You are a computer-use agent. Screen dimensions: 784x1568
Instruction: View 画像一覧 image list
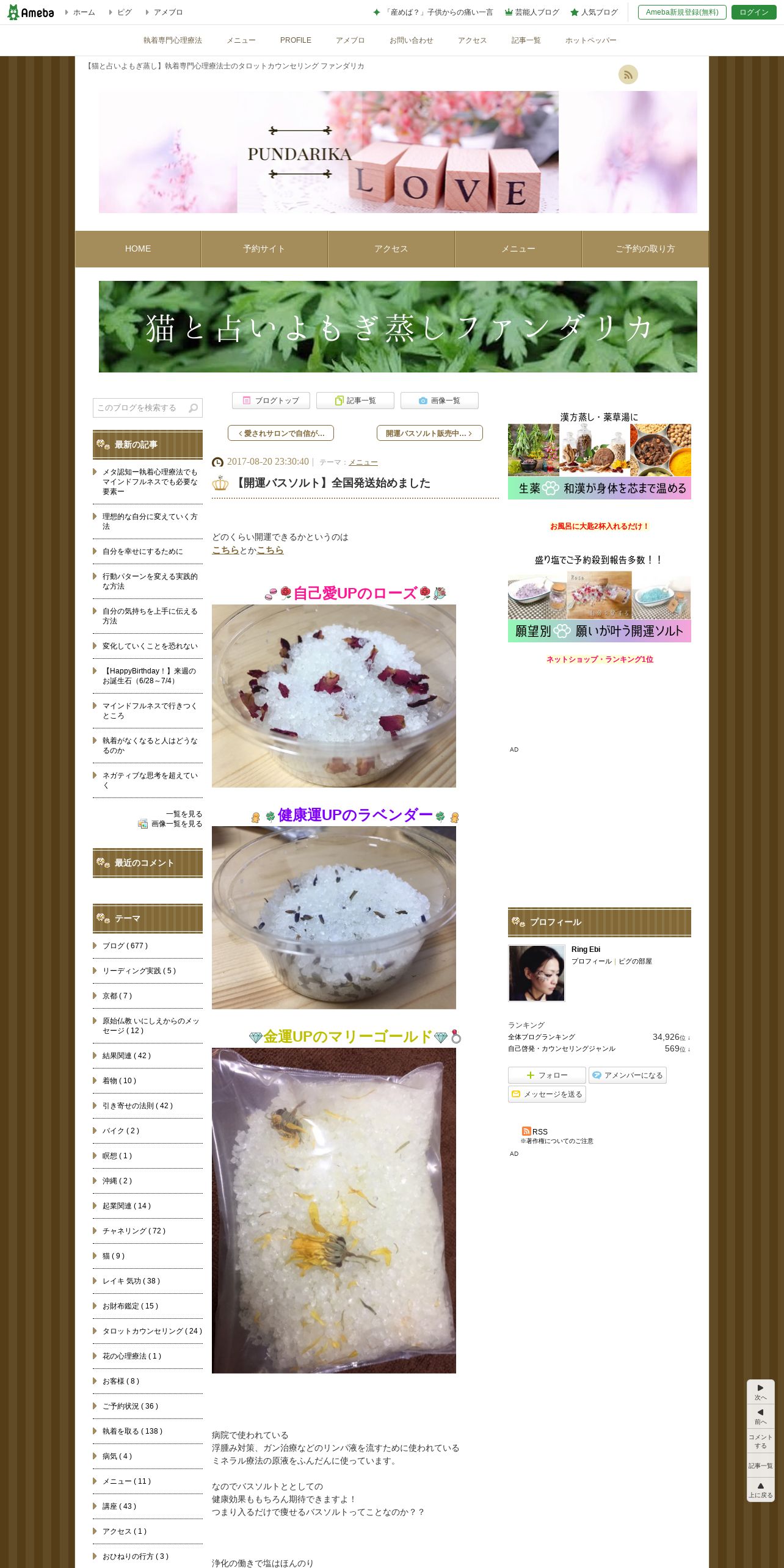[439, 401]
